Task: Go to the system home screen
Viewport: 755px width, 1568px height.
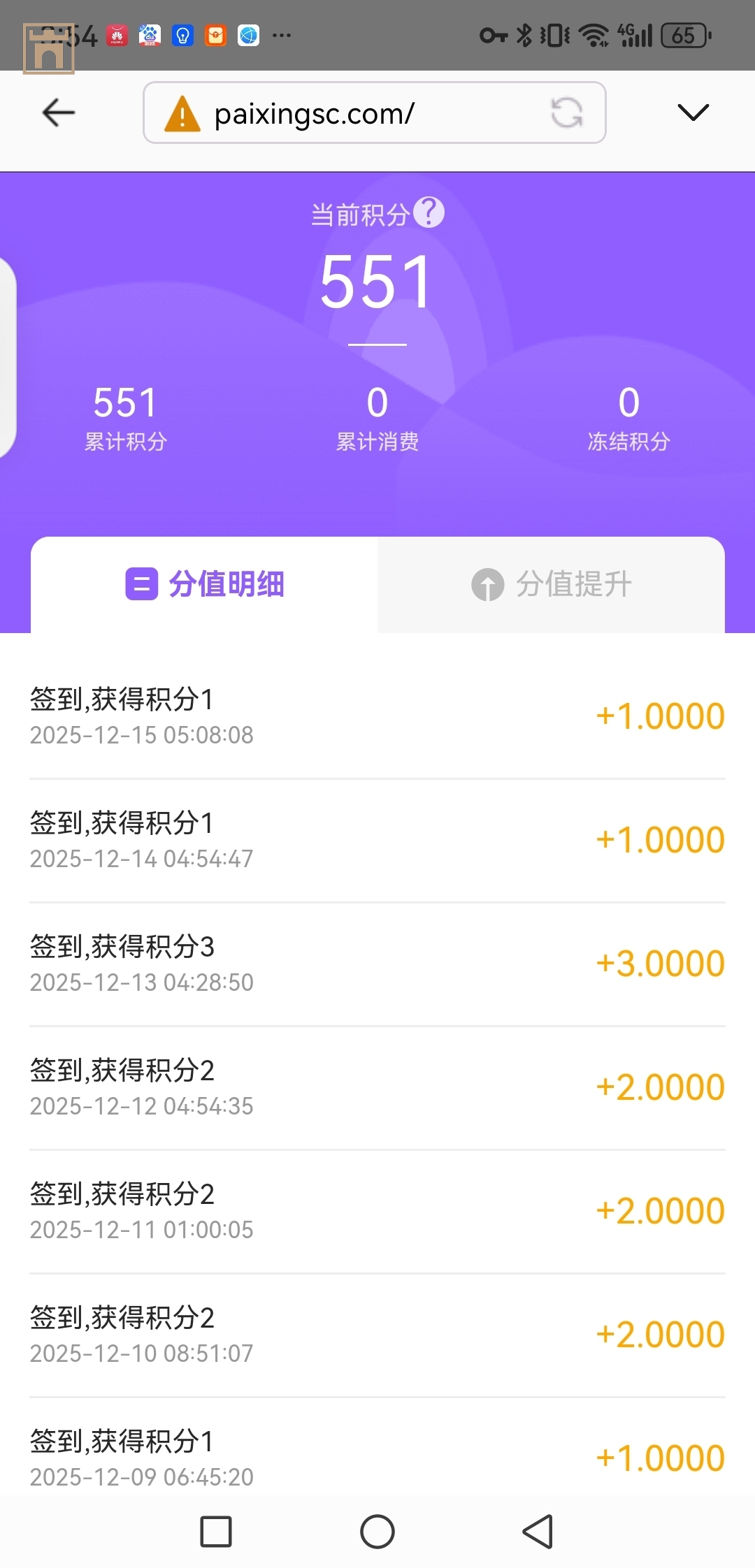Action: (377, 1532)
